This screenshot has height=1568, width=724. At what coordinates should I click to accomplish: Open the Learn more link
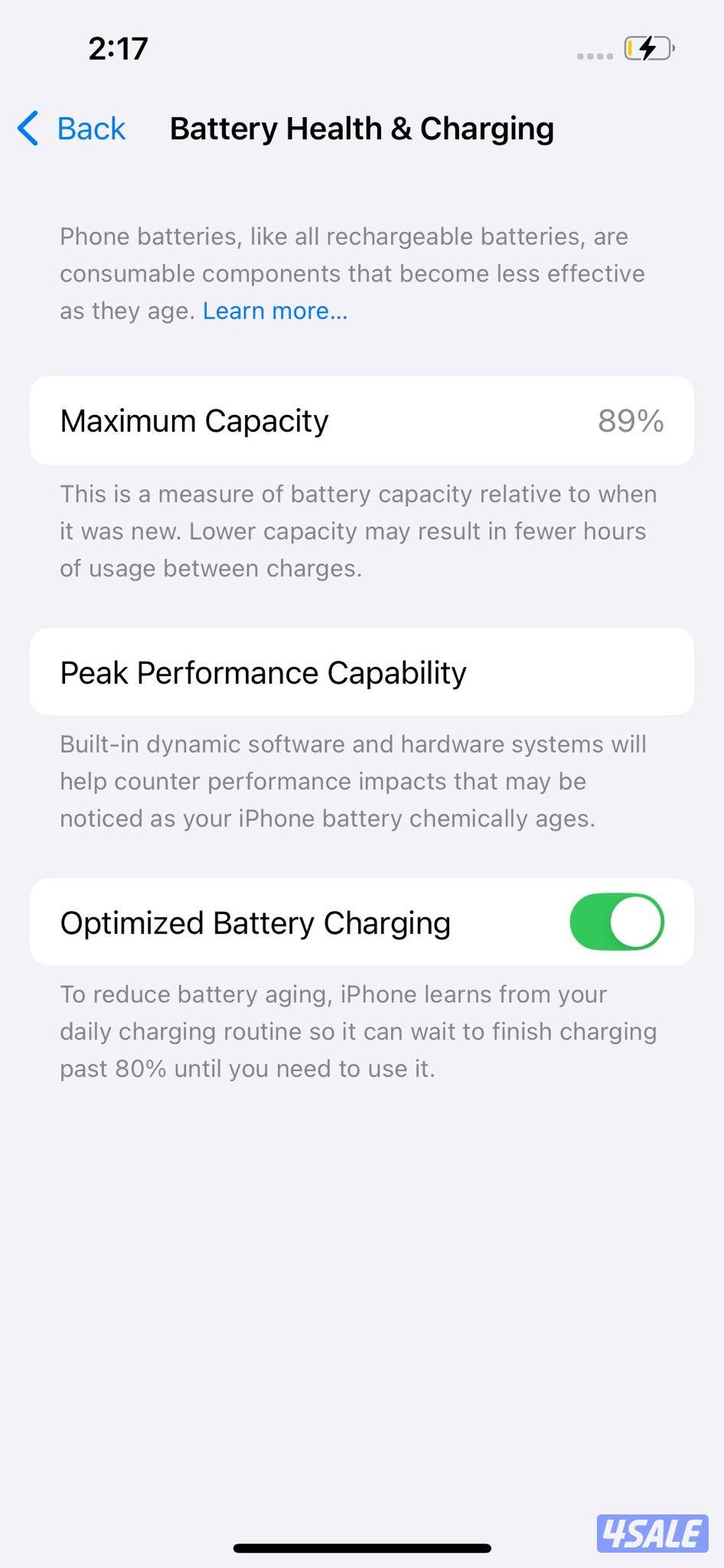coord(274,311)
